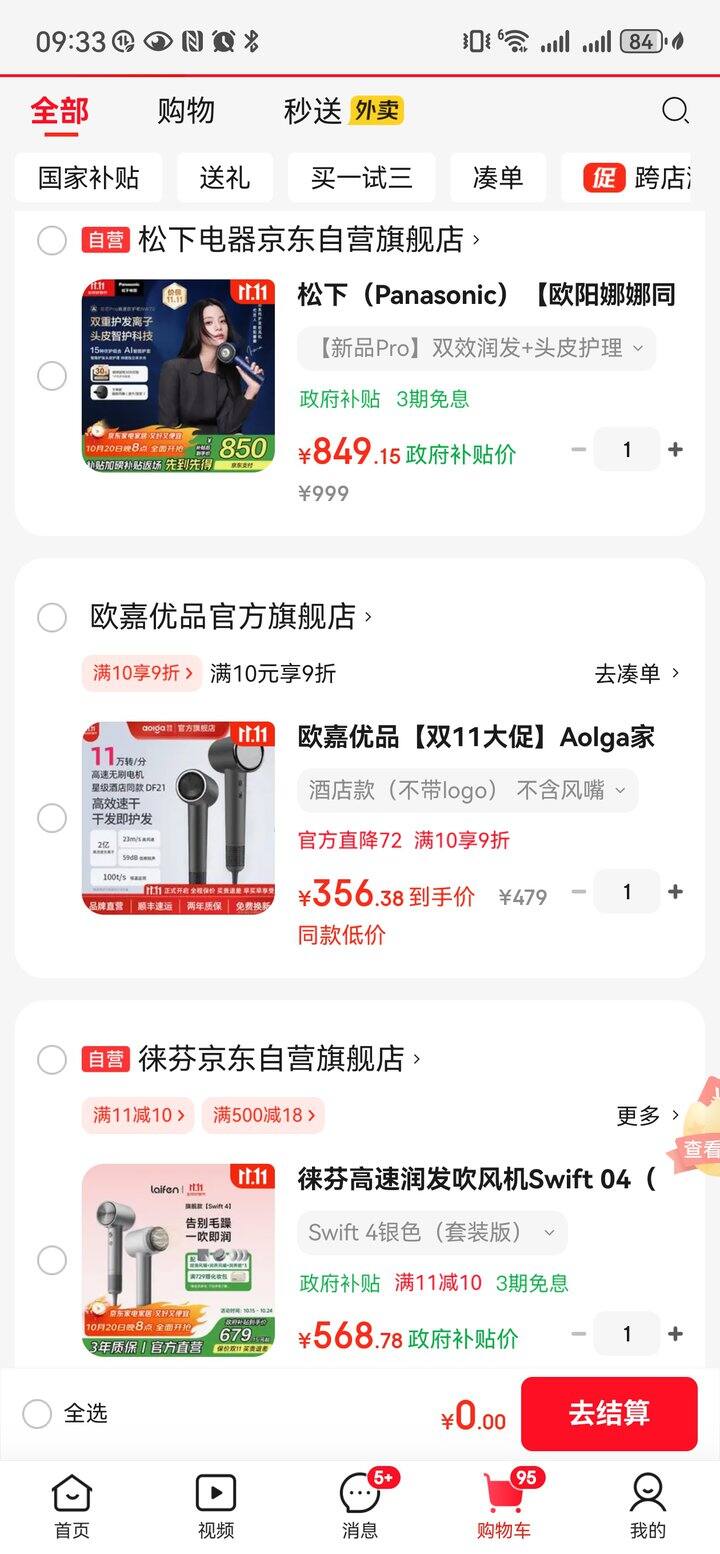Switch to the 秒送 外卖 tab

tap(342, 111)
